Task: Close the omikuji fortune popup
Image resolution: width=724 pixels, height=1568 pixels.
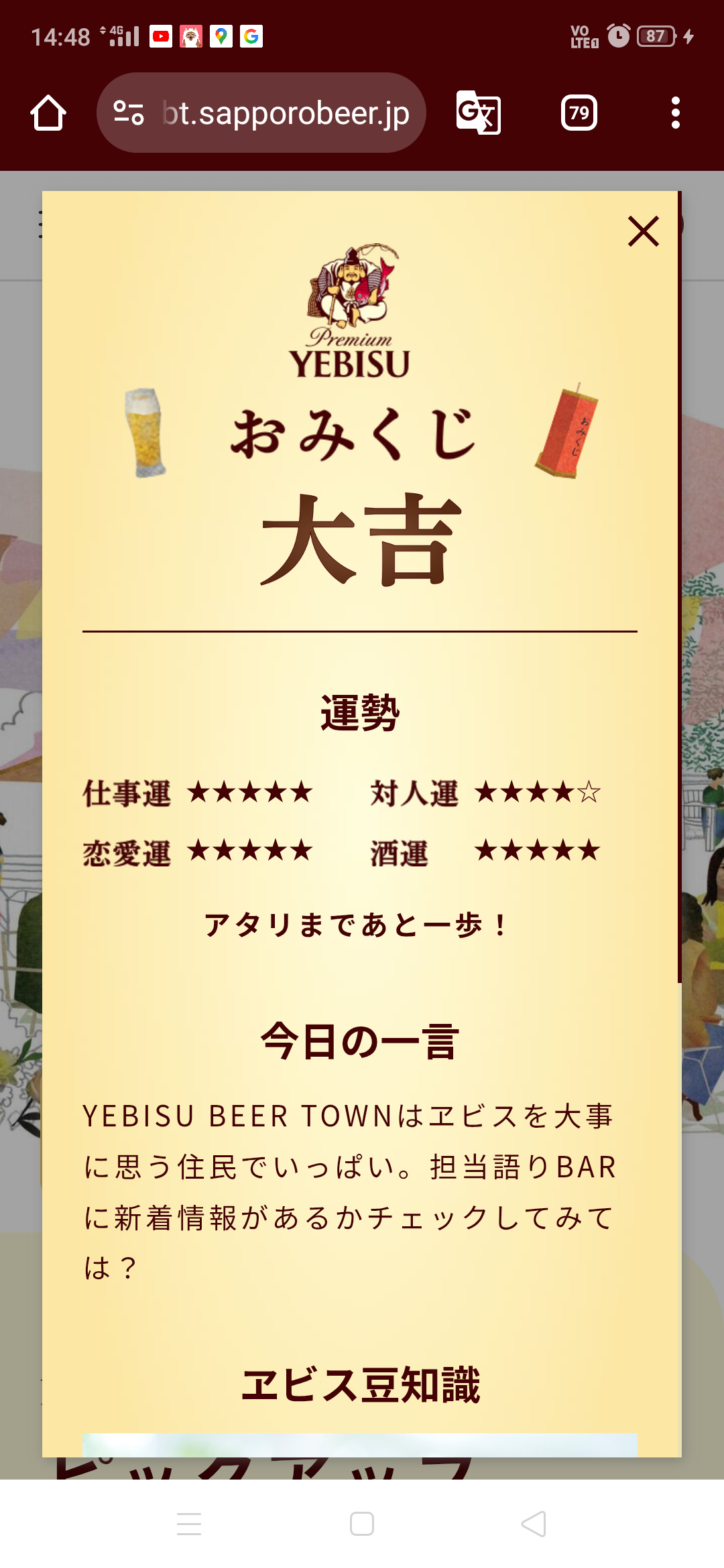Action: coord(644,231)
